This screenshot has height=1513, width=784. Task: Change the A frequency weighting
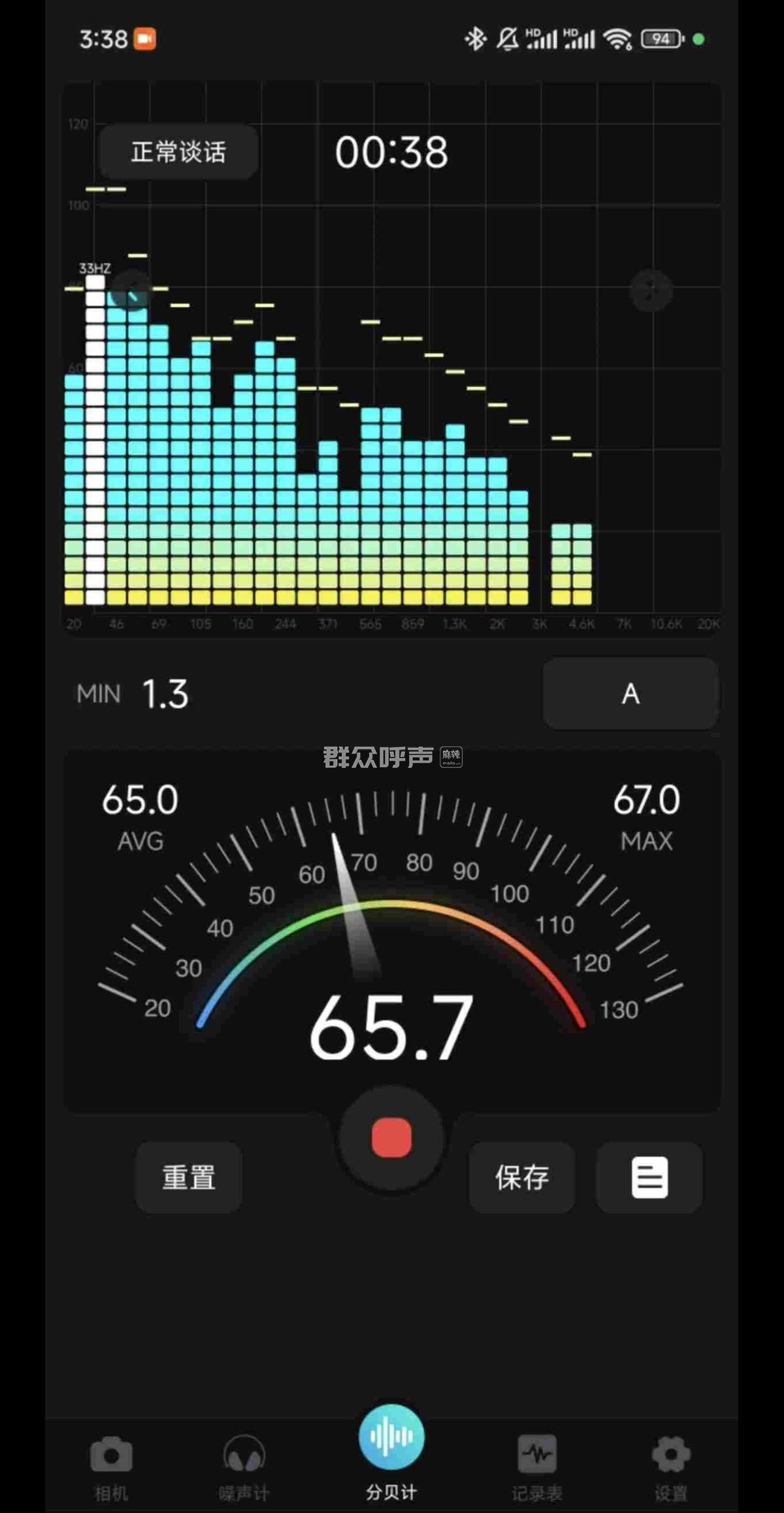(x=630, y=693)
